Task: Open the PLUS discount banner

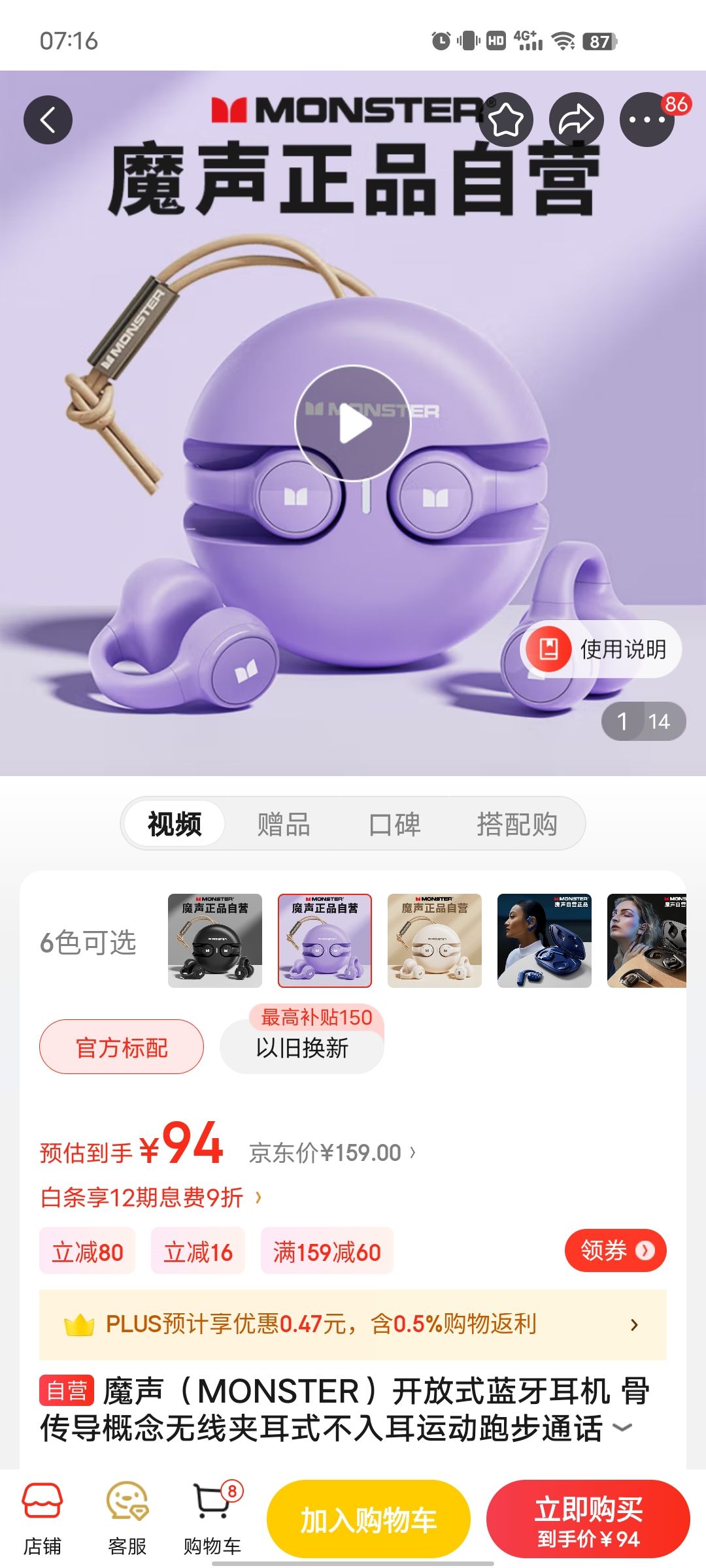Action: tap(353, 1324)
